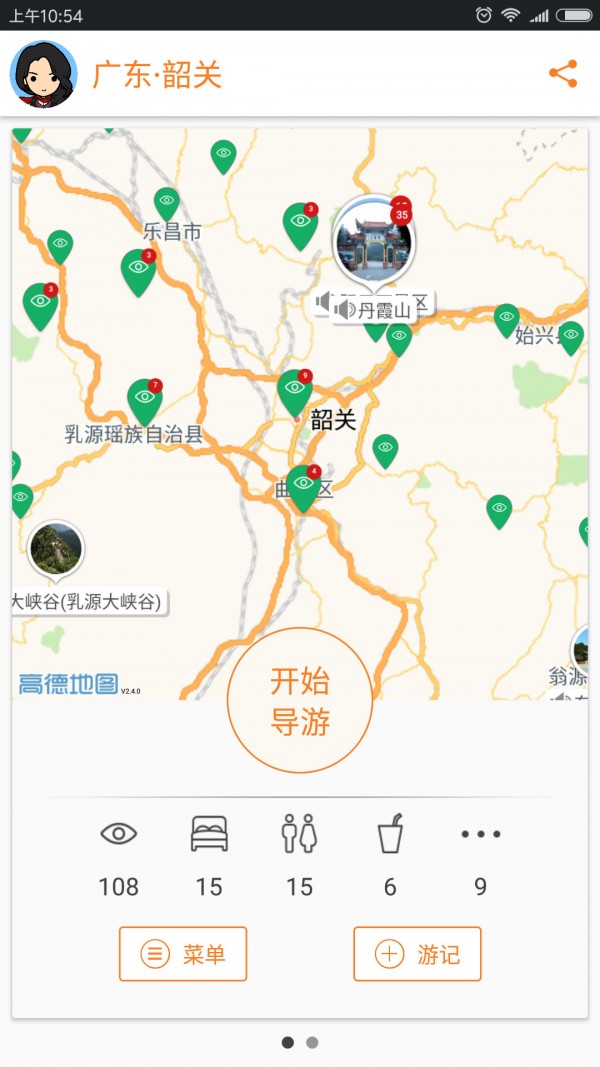600x1067 pixels.
Task: Select the pin with badge 7
Action: (144, 398)
